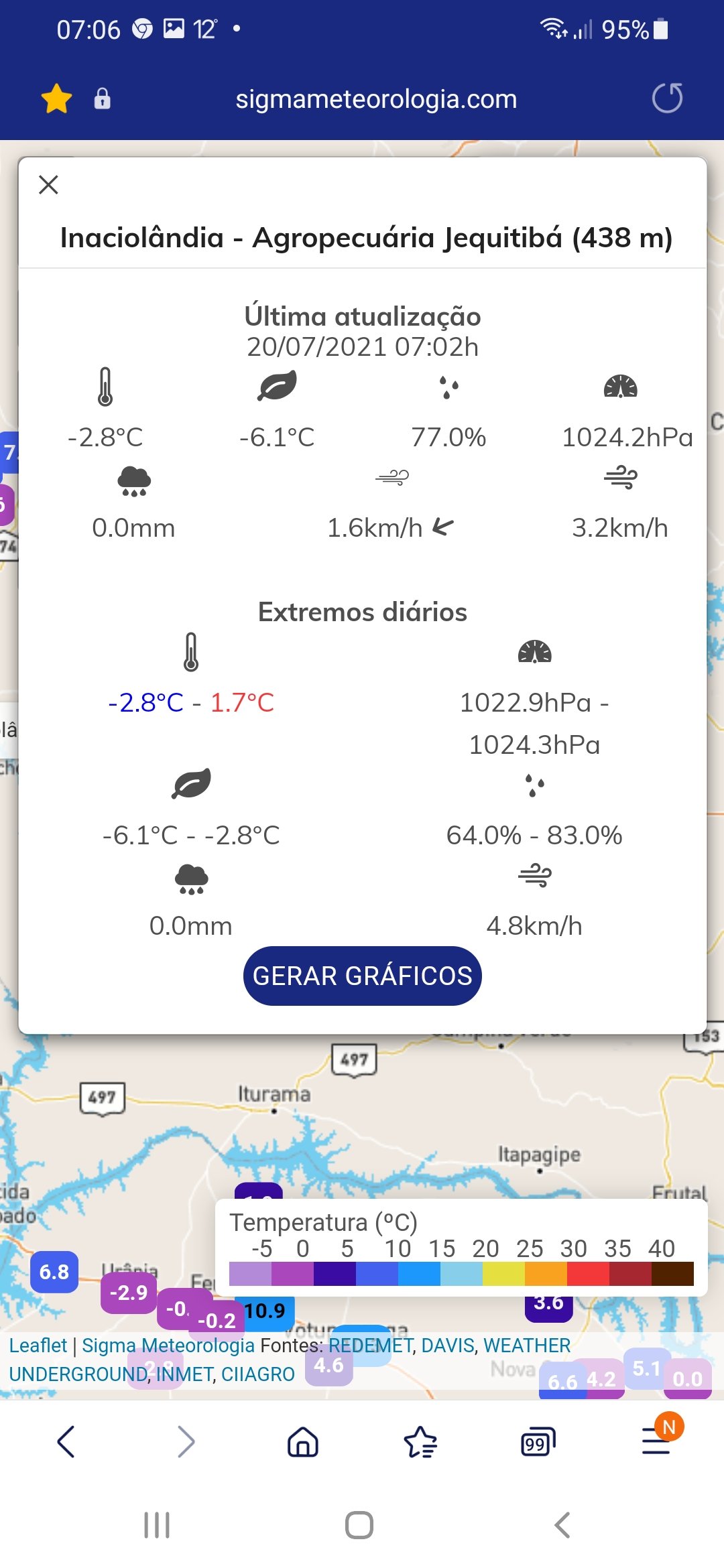Select the -2.9 station marker on the map
724x1568 pixels.
click(128, 1292)
